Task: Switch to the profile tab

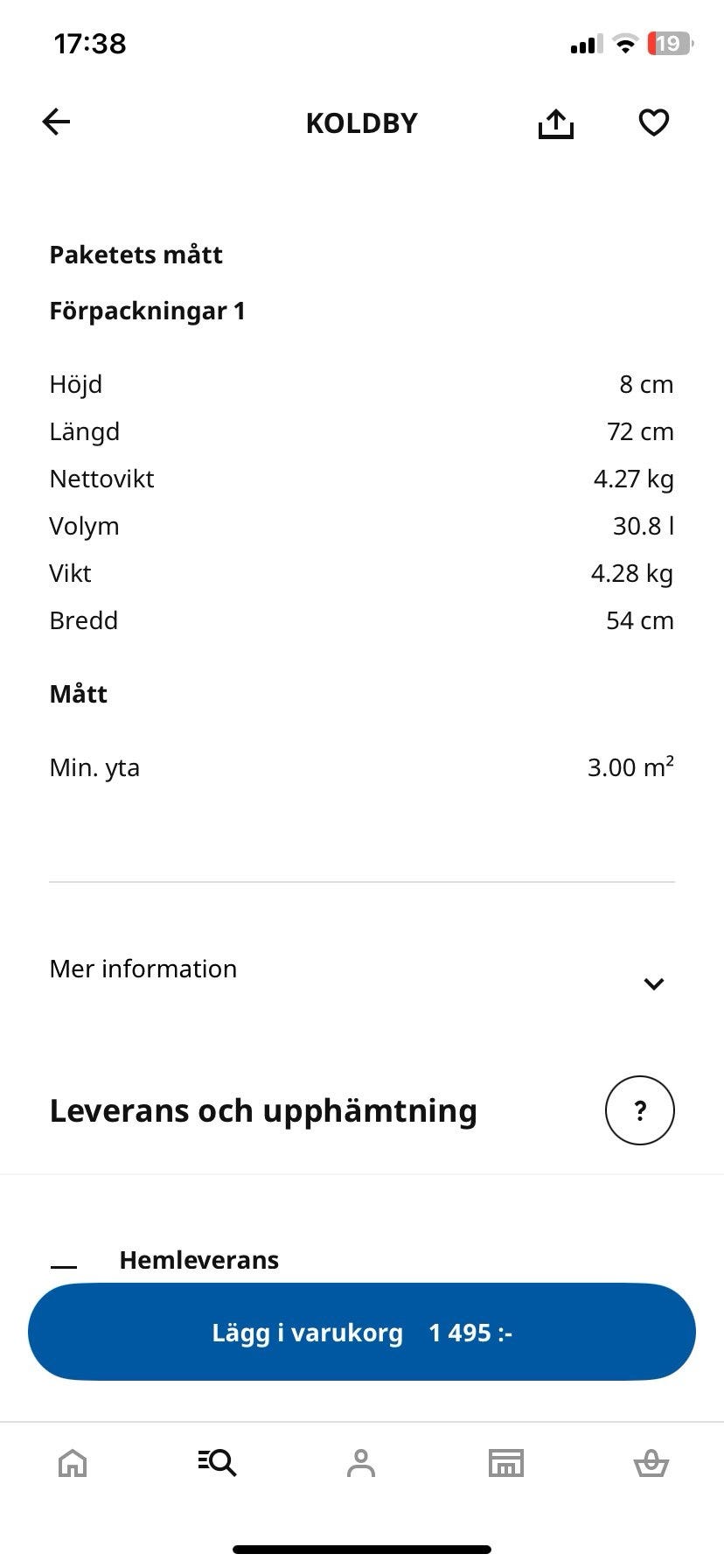Action: (x=361, y=1463)
